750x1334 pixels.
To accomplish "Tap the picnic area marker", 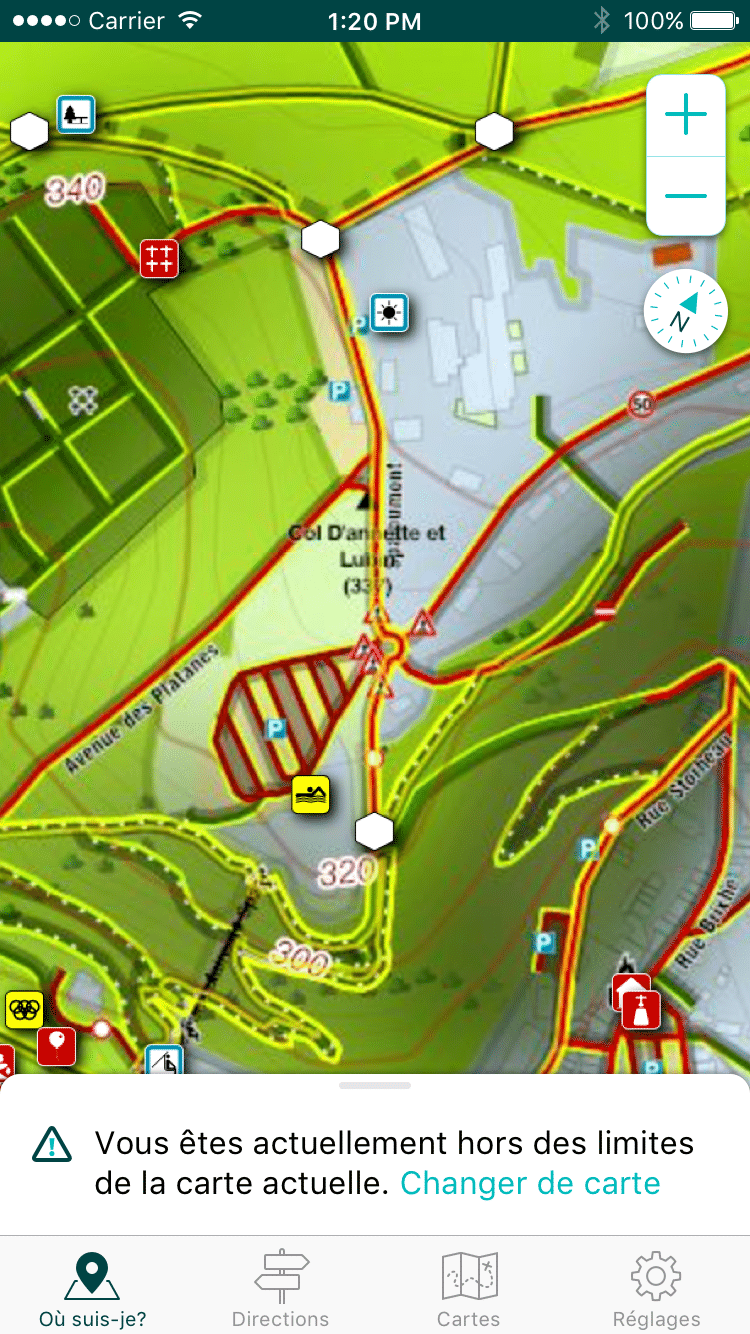I will 75,113.
